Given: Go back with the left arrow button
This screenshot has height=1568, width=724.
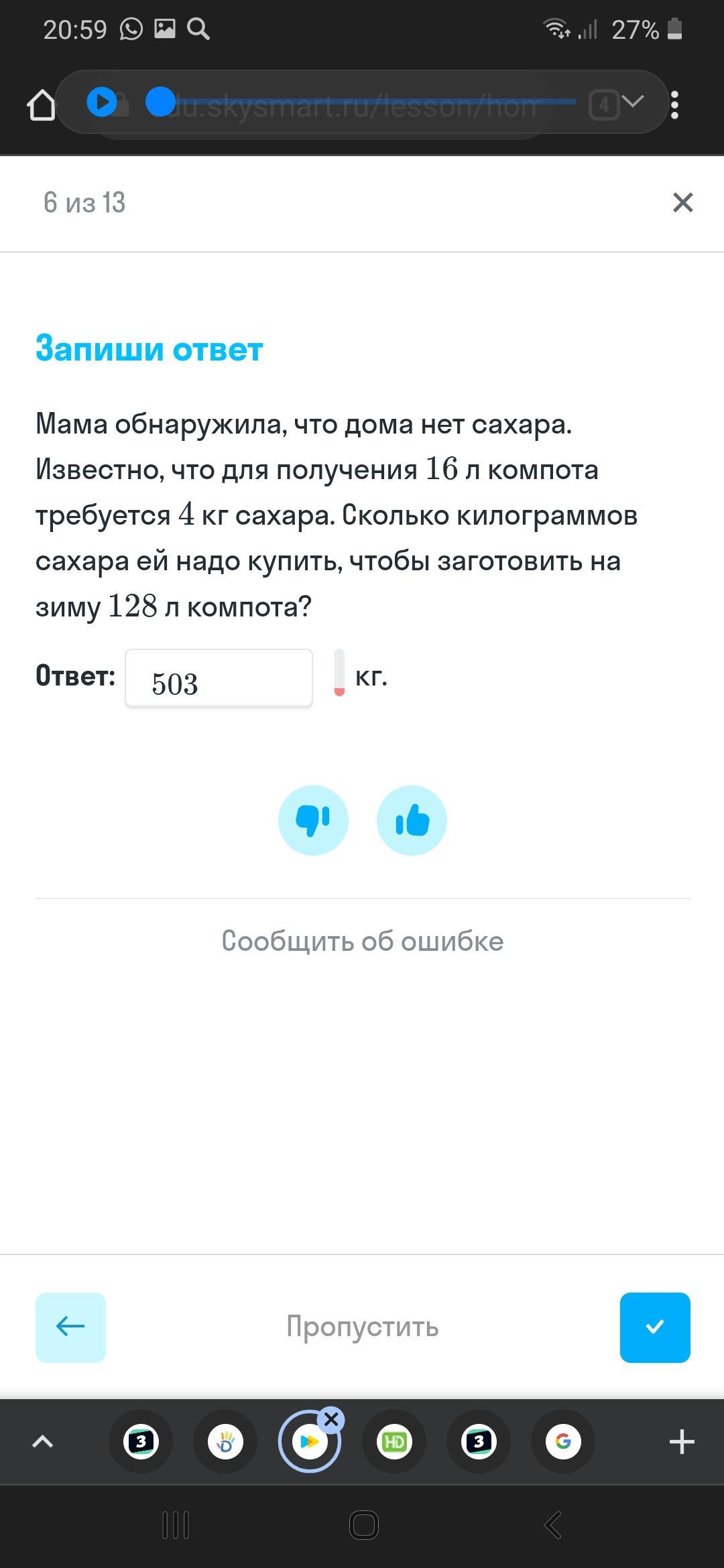Looking at the screenshot, I should pyautogui.click(x=70, y=1327).
